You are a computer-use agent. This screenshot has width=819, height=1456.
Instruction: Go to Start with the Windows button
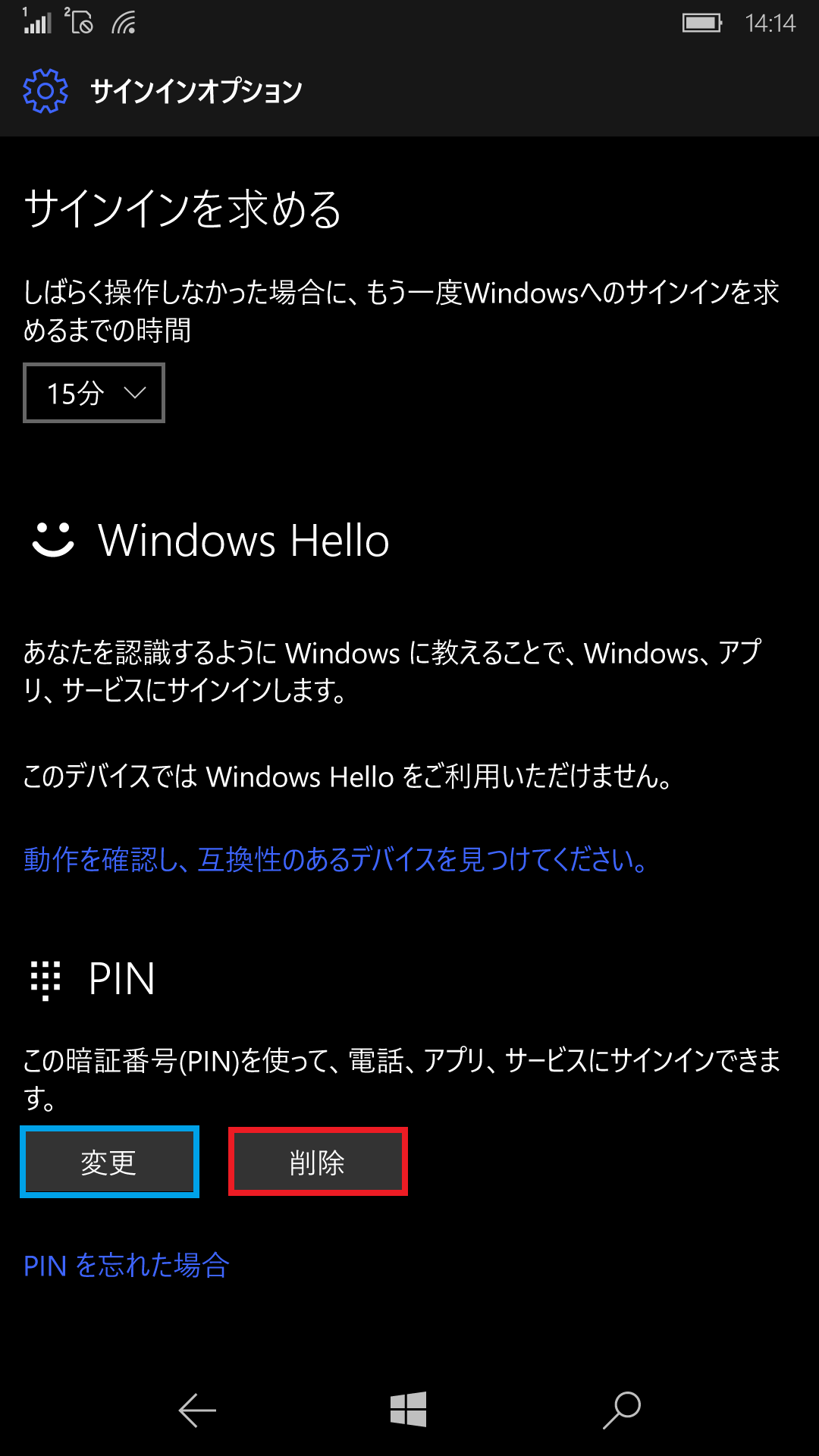pos(409,1410)
